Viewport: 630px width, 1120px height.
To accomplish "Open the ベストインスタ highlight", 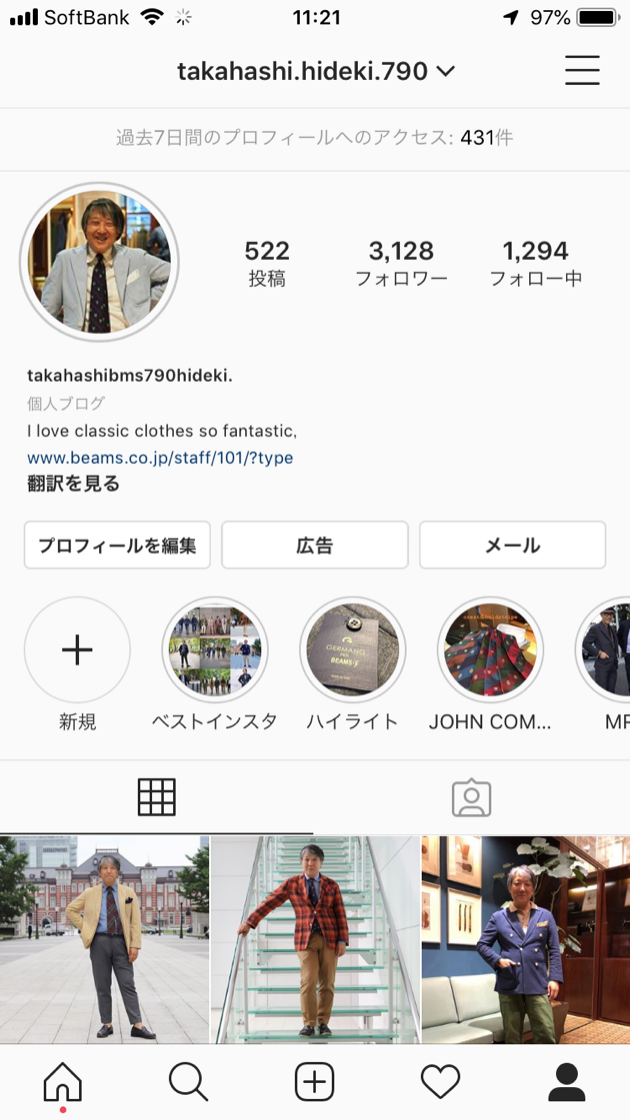I will tap(215, 650).
